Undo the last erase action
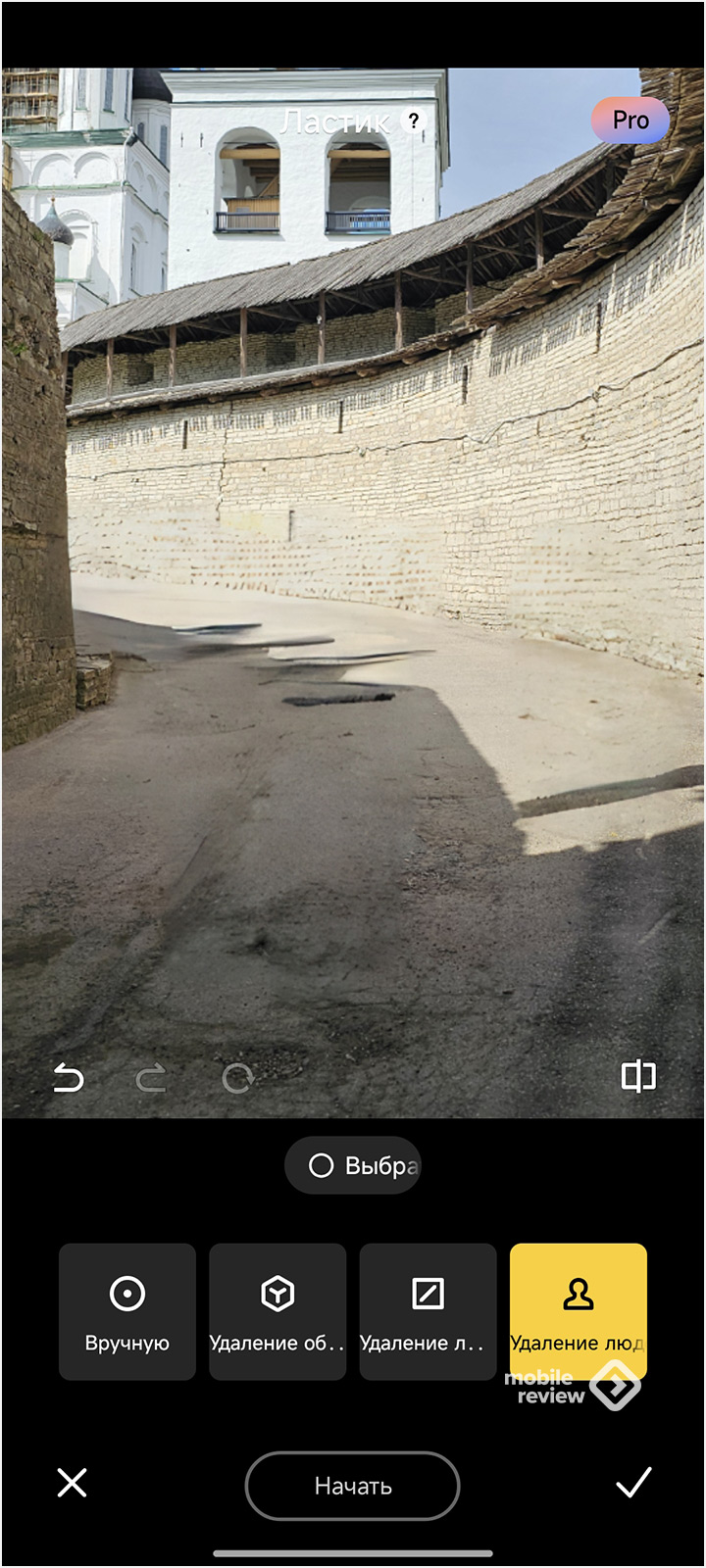 69,1079
